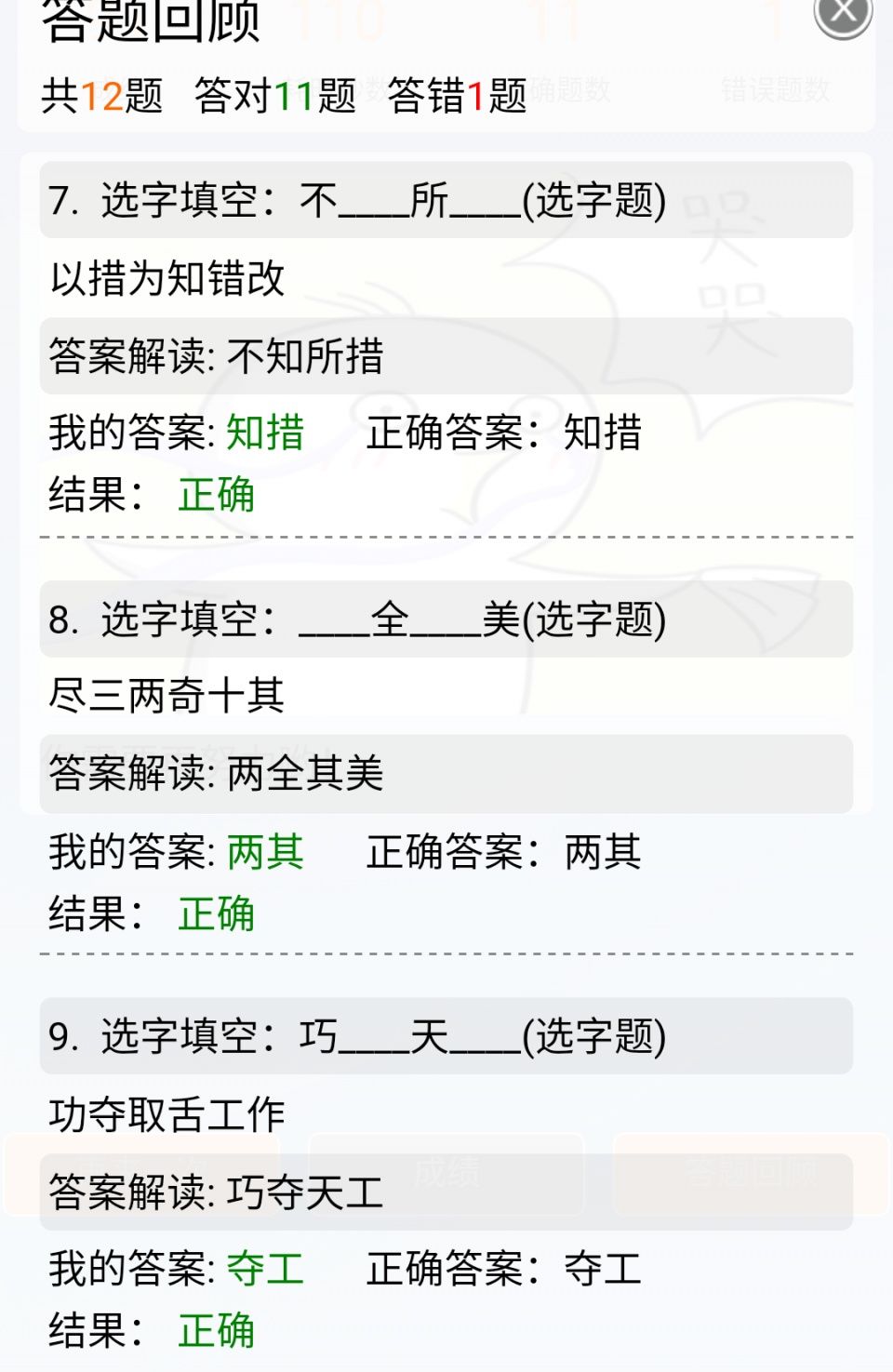This screenshot has width=893, height=1372.
Task: Click the 正确 result for question 7
Action: (216, 498)
